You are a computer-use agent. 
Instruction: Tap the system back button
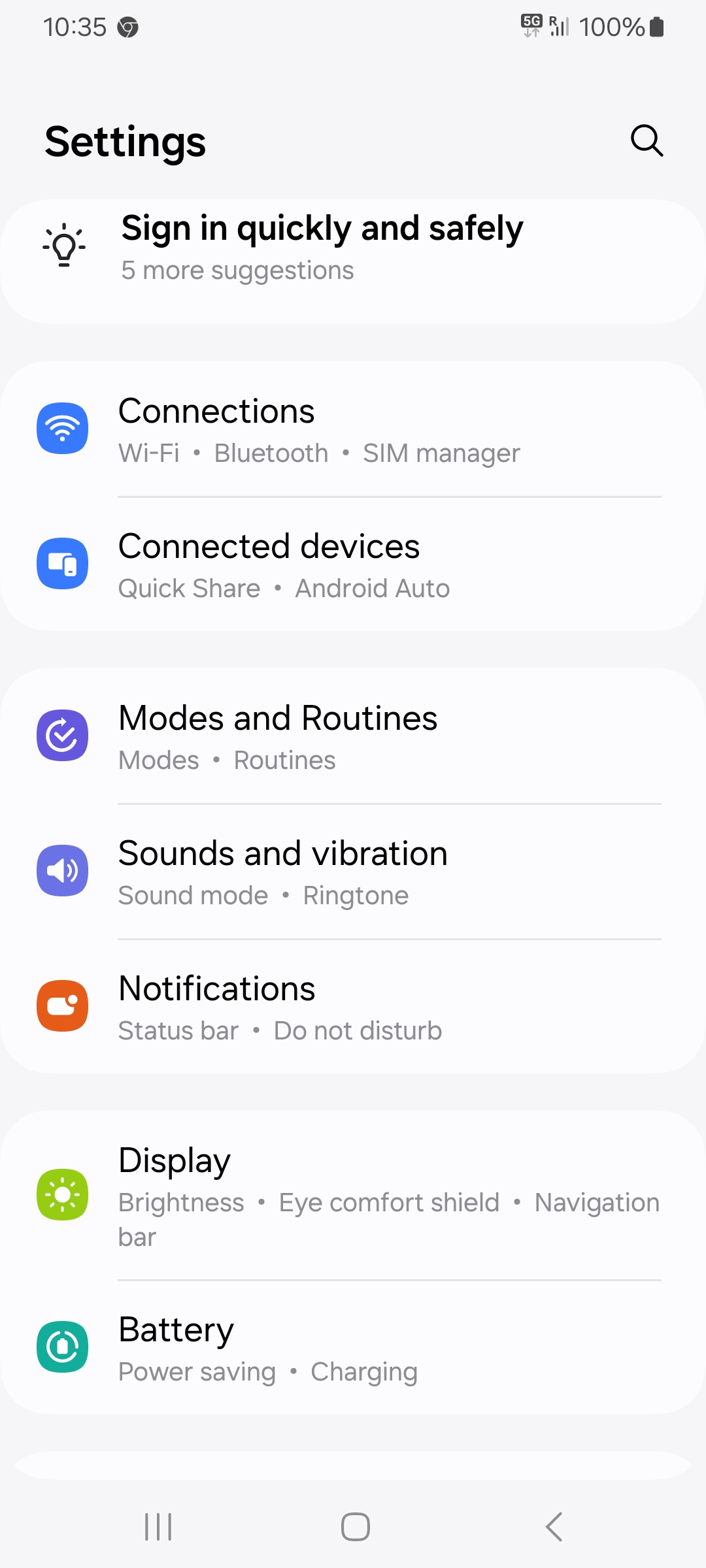[x=554, y=1527]
